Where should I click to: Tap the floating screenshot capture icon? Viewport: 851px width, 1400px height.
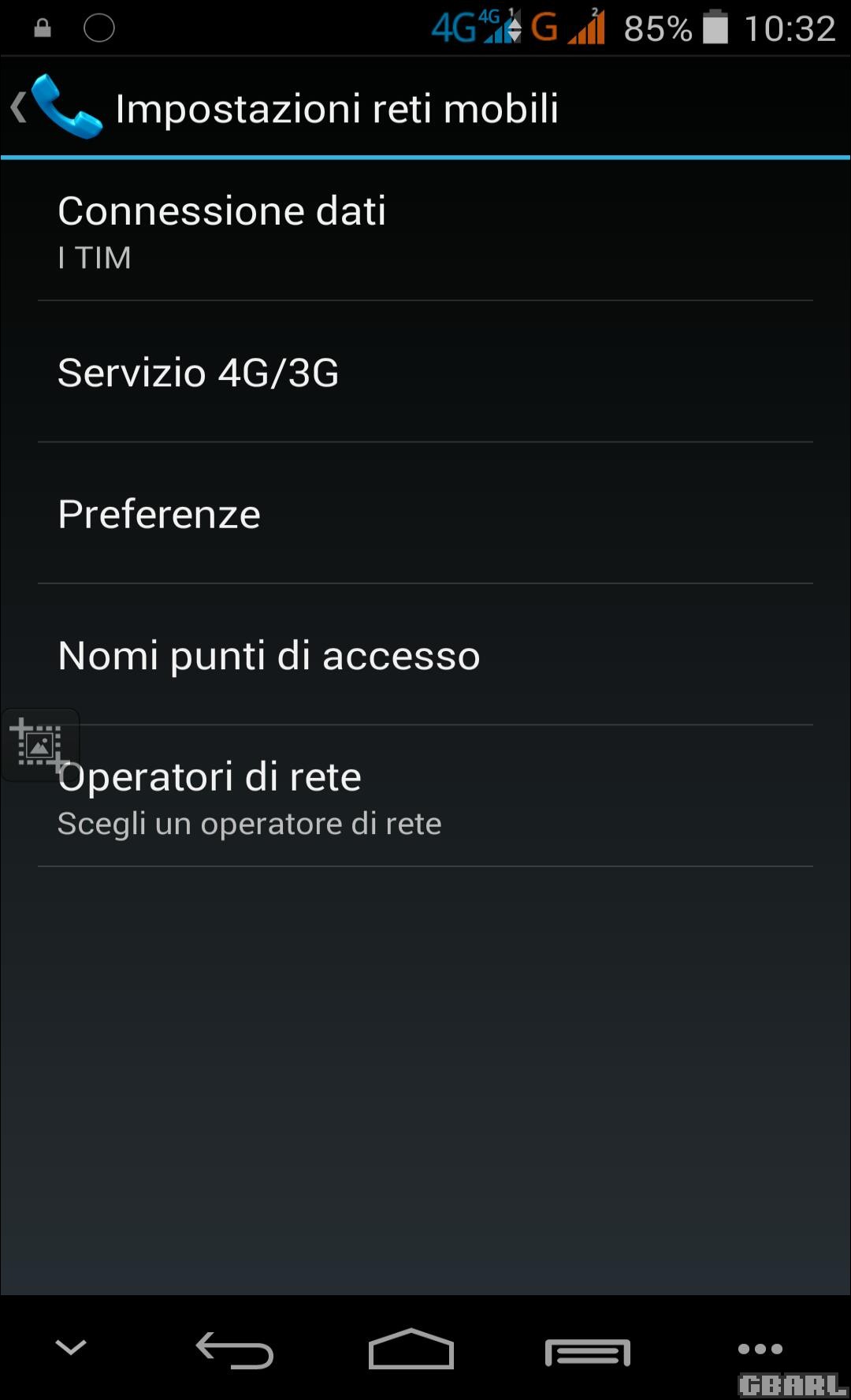pyautogui.click(x=39, y=744)
